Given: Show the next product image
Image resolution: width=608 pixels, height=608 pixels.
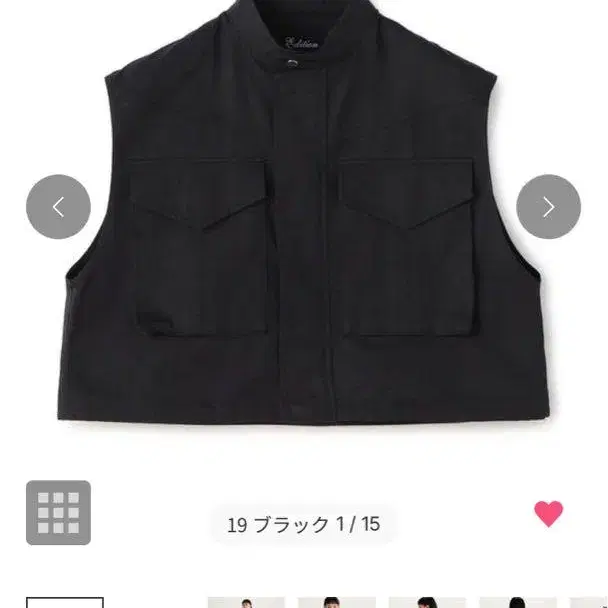Looking at the screenshot, I should [548, 207].
